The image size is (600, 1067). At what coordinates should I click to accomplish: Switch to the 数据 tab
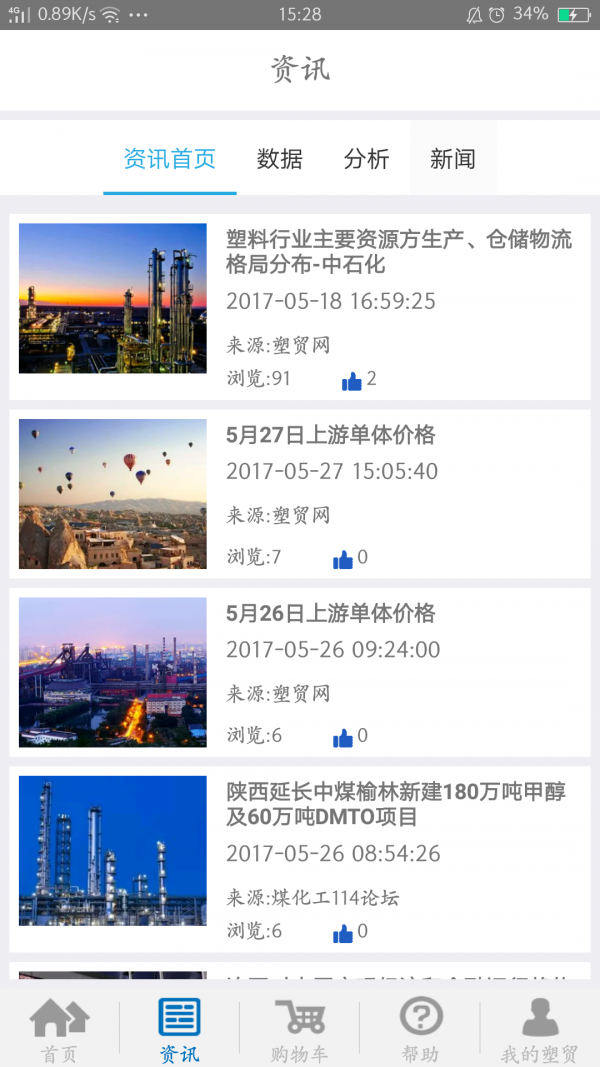point(280,159)
